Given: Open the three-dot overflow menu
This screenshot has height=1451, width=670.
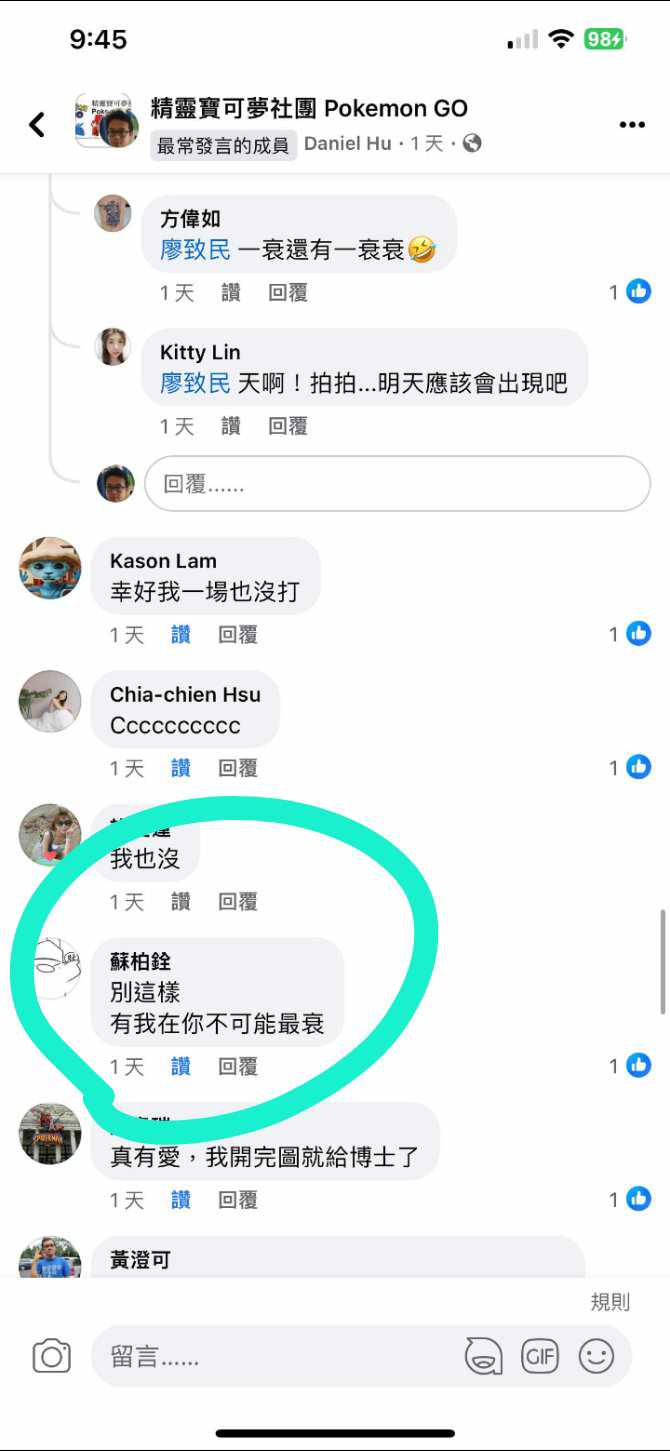Looking at the screenshot, I should click(x=631, y=125).
